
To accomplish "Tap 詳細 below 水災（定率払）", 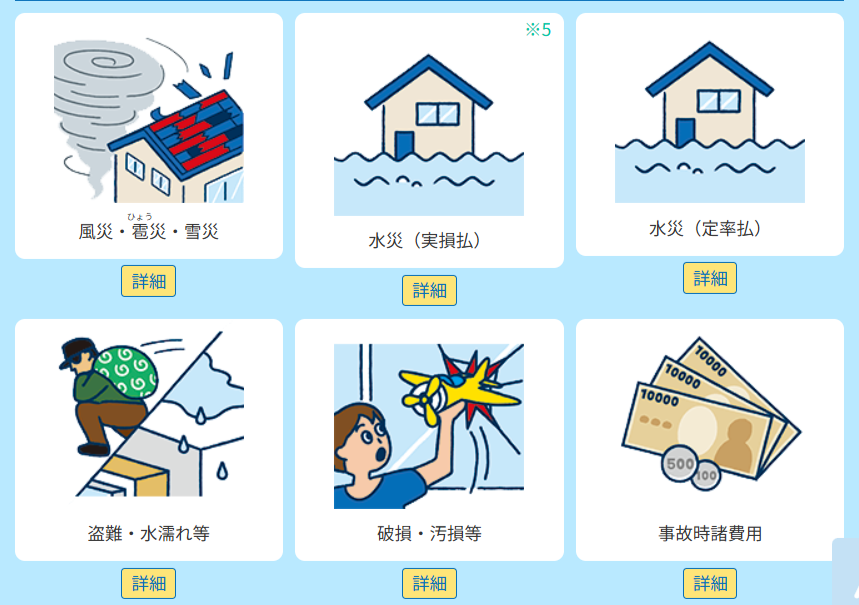I will pyautogui.click(x=710, y=278).
